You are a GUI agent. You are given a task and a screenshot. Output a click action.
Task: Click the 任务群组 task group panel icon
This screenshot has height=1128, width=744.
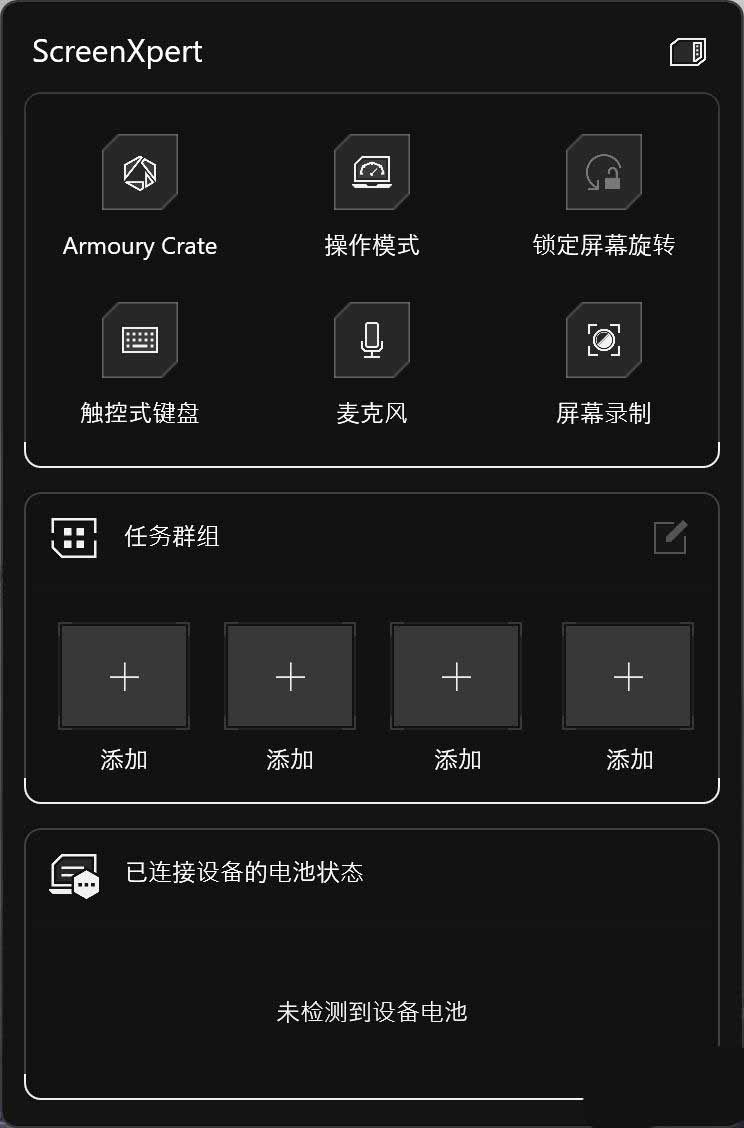click(73, 537)
